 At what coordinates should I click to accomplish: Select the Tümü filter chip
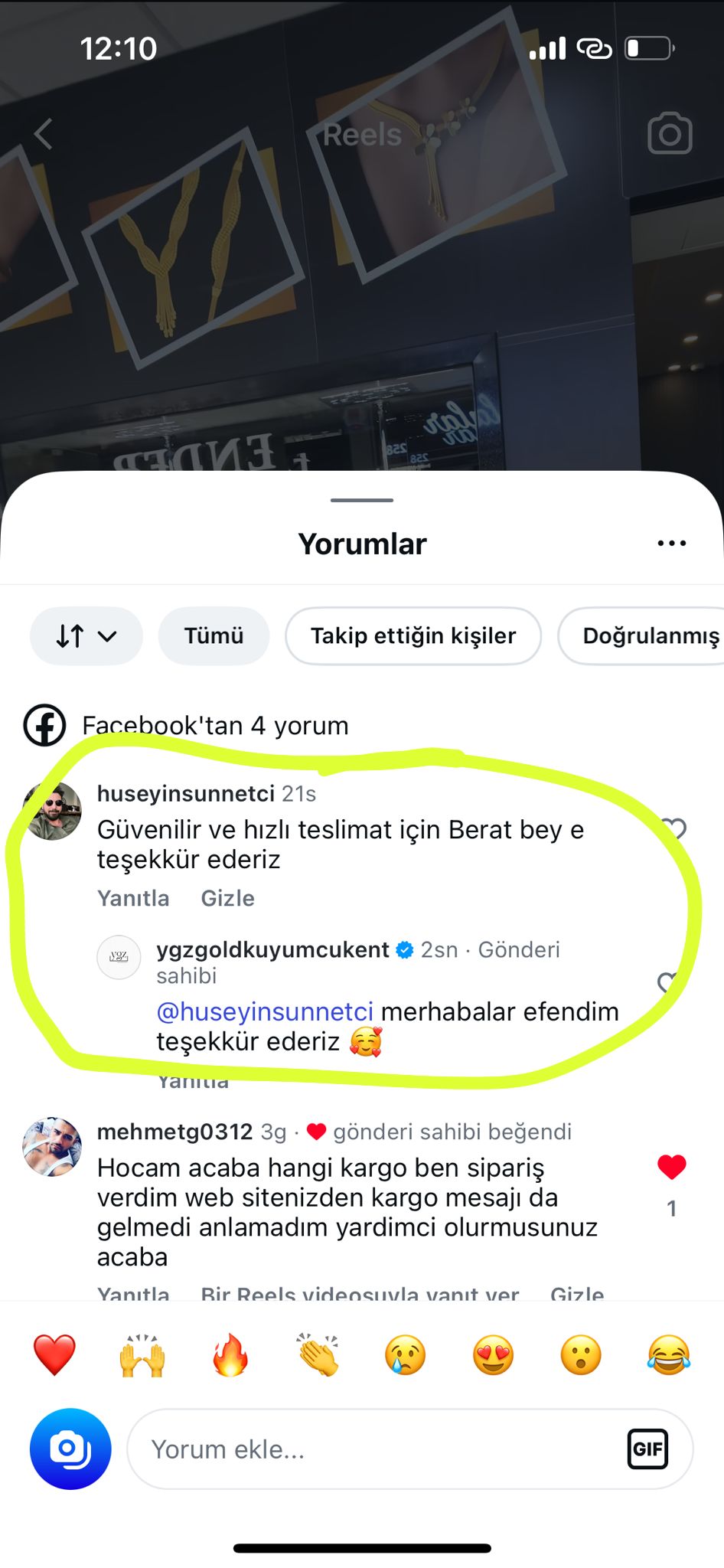(214, 635)
